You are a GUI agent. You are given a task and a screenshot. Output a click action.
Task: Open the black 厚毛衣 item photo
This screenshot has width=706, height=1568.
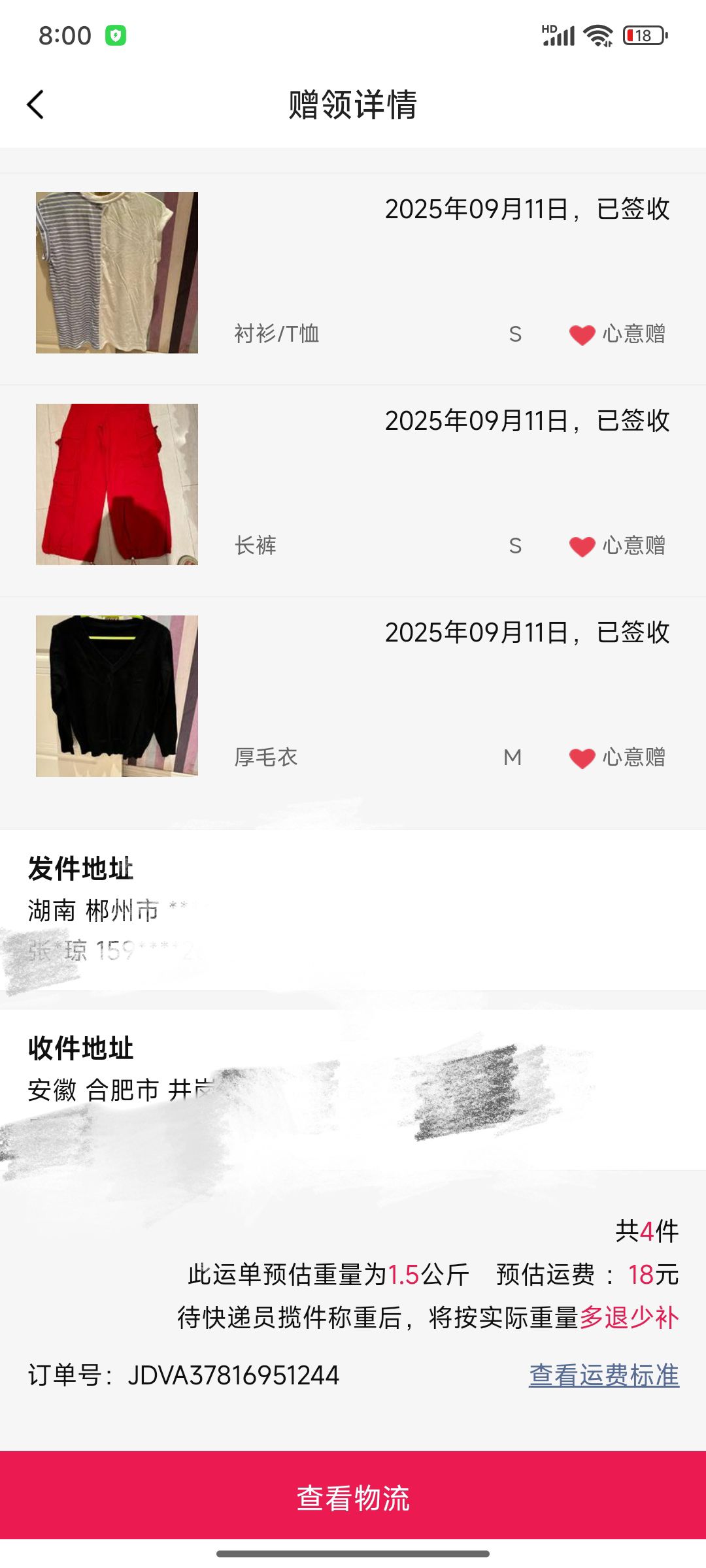click(117, 696)
